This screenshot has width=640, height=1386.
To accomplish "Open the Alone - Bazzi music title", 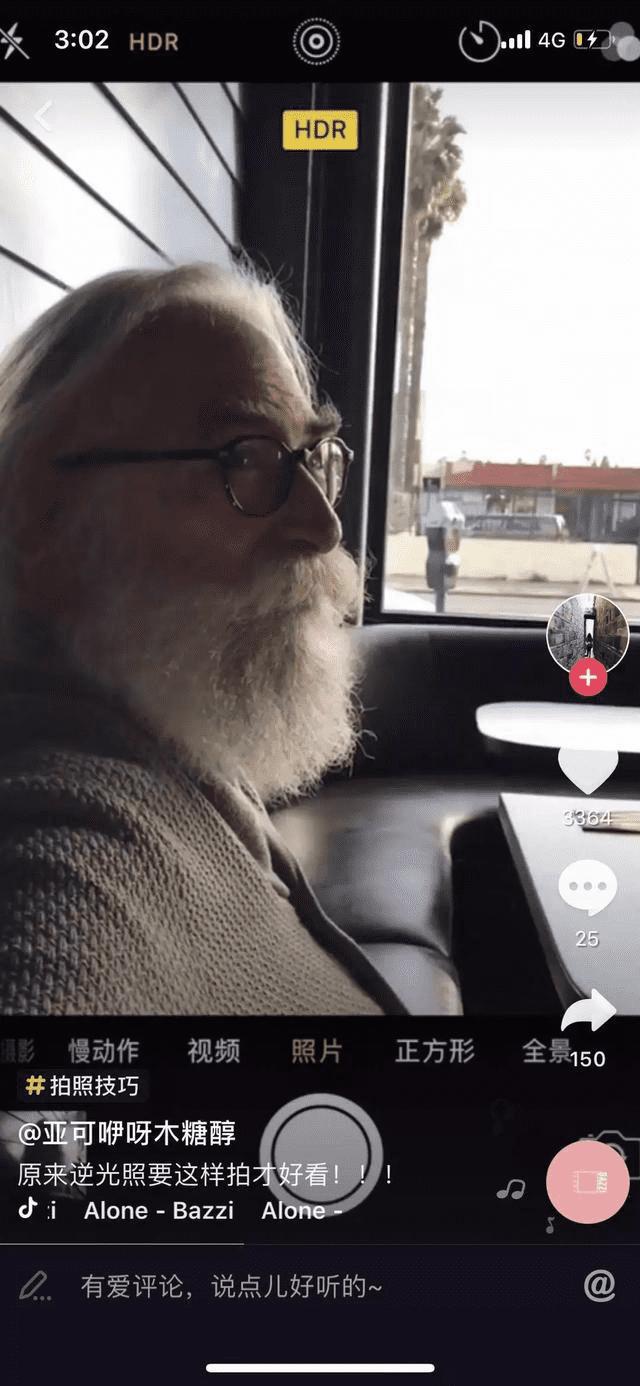I will [158, 1211].
